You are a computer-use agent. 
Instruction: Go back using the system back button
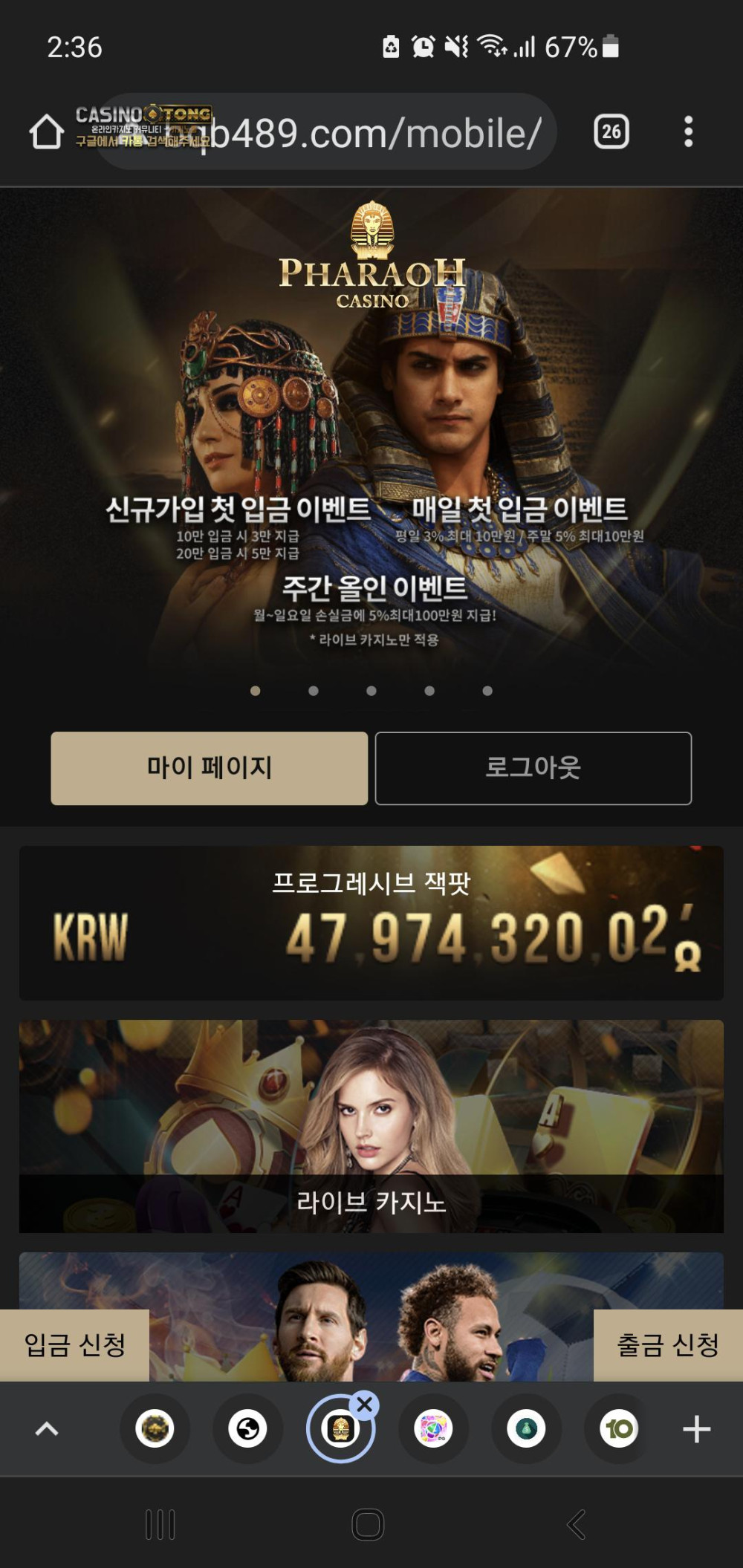[577, 1525]
